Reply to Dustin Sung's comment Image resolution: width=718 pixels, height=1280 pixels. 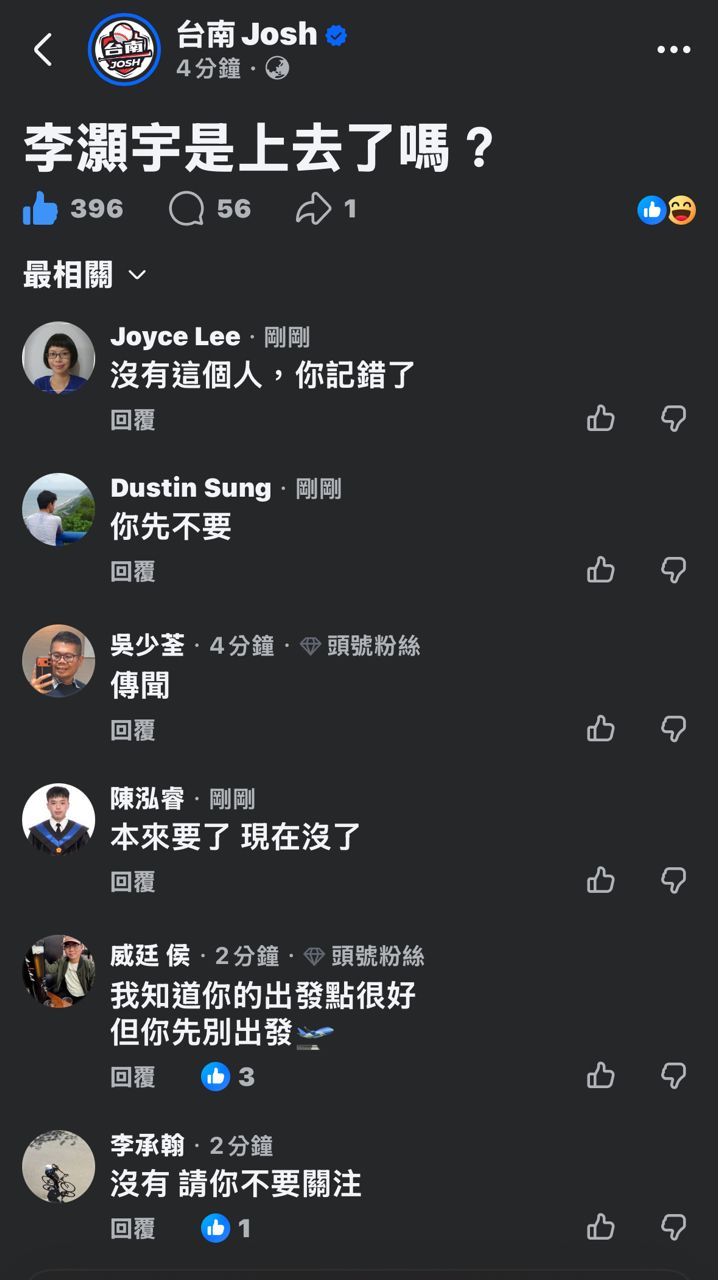(x=132, y=571)
